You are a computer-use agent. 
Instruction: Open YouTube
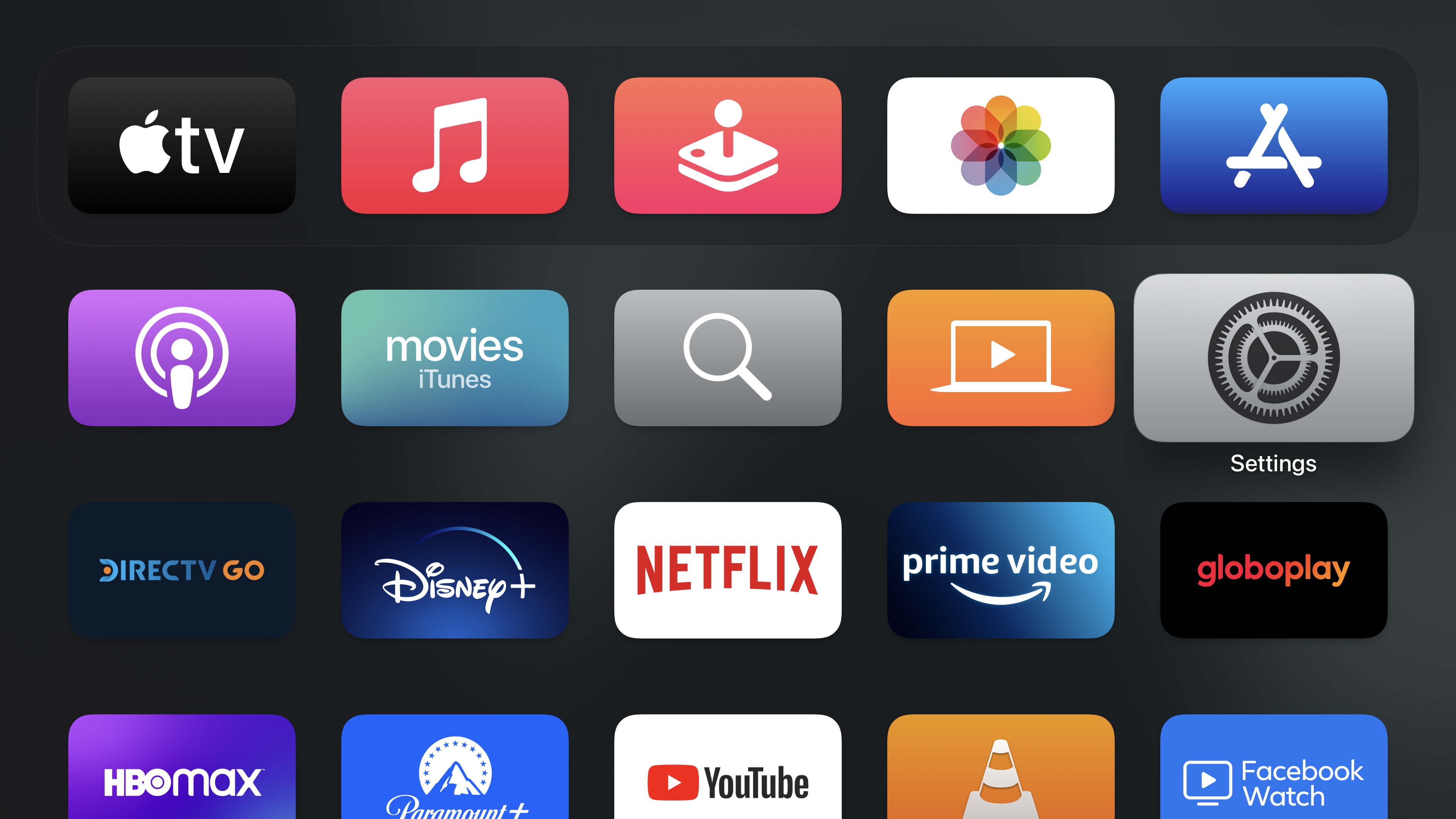pyautogui.click(x=728, y=774)
